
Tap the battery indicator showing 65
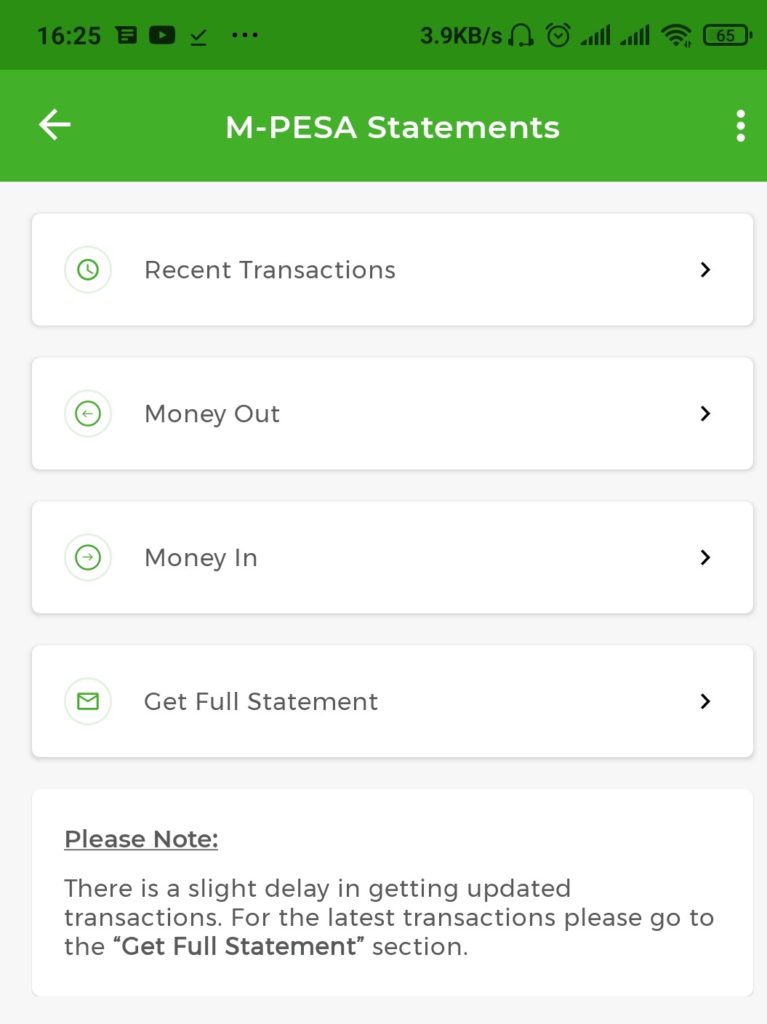(725, 34)
